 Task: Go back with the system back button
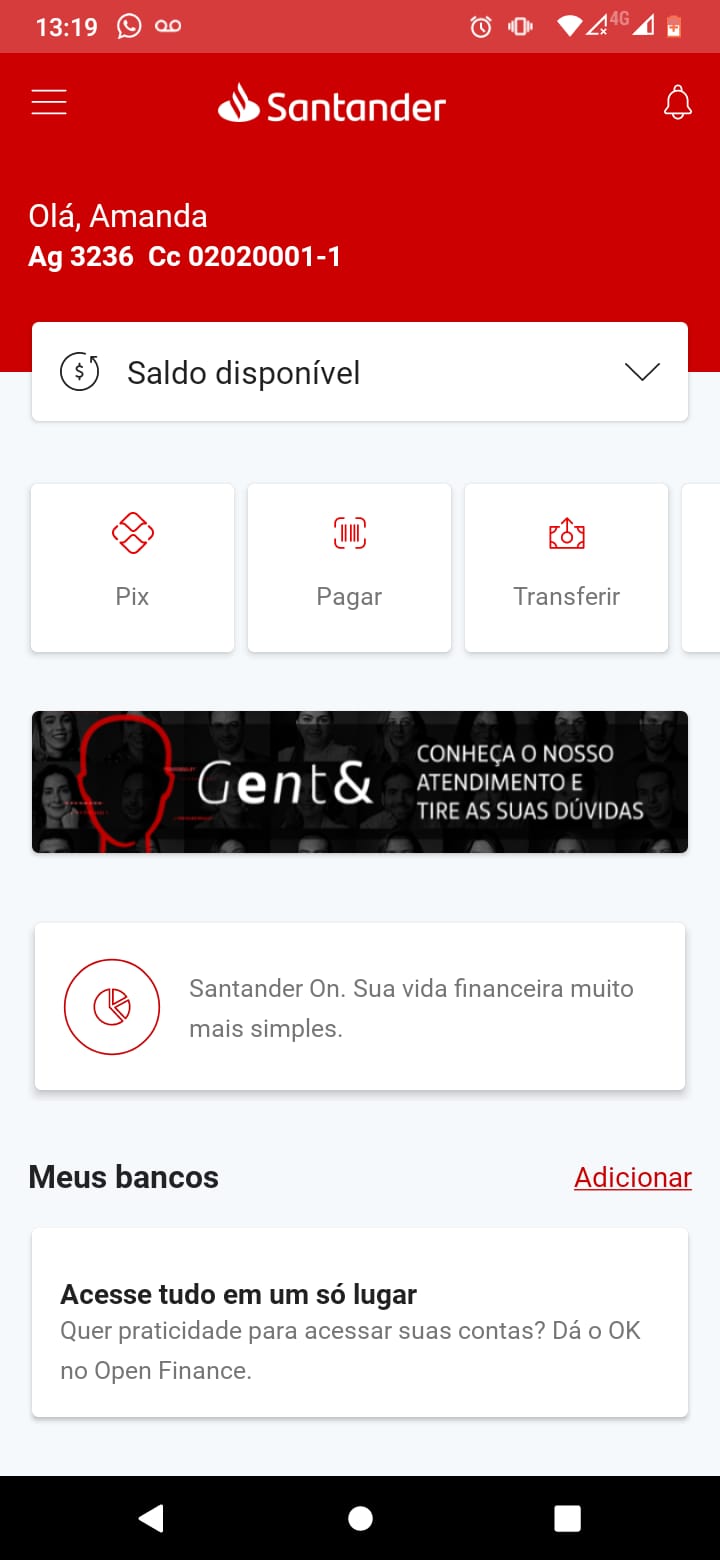pyautogui.click(x=151, y=1518)
